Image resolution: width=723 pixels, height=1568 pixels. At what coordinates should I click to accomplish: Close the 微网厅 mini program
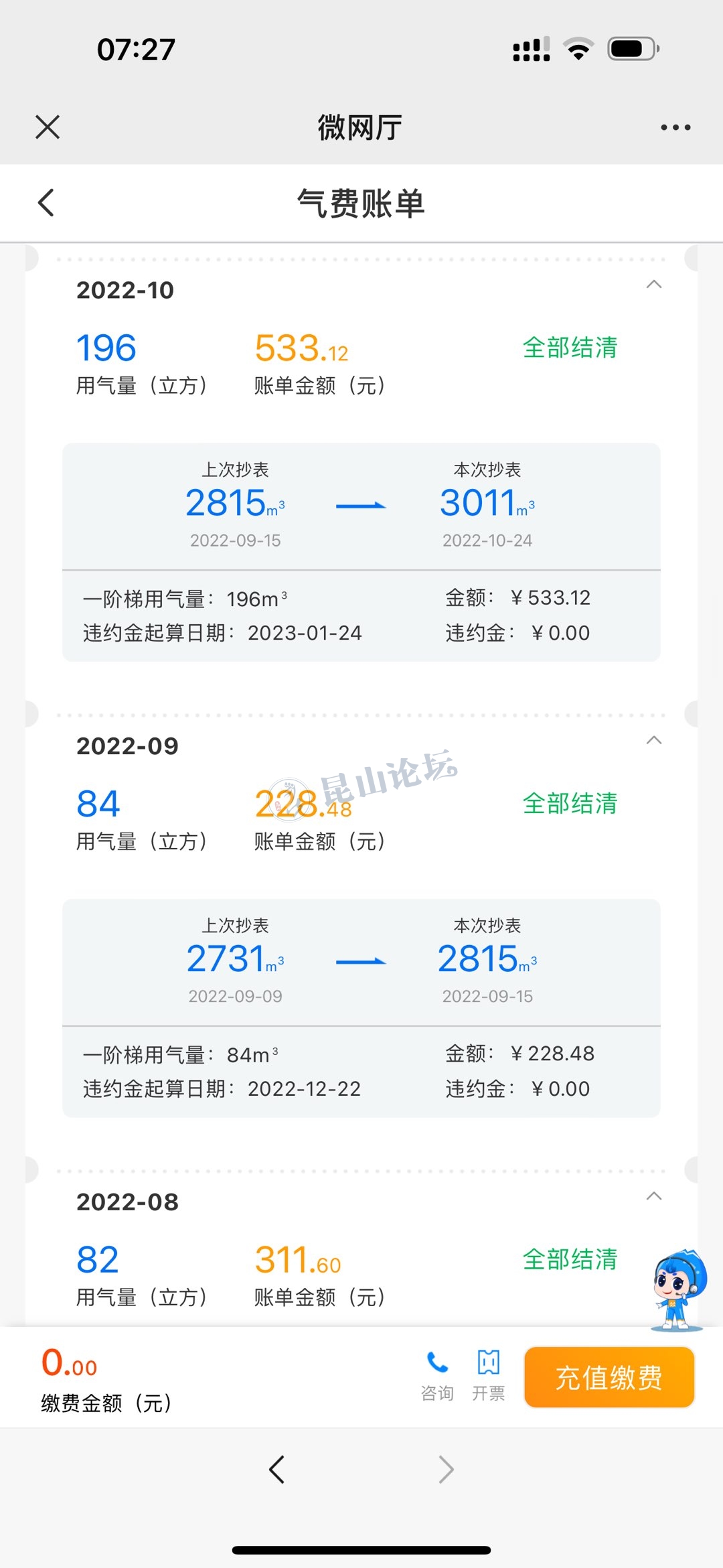[48, 127]
